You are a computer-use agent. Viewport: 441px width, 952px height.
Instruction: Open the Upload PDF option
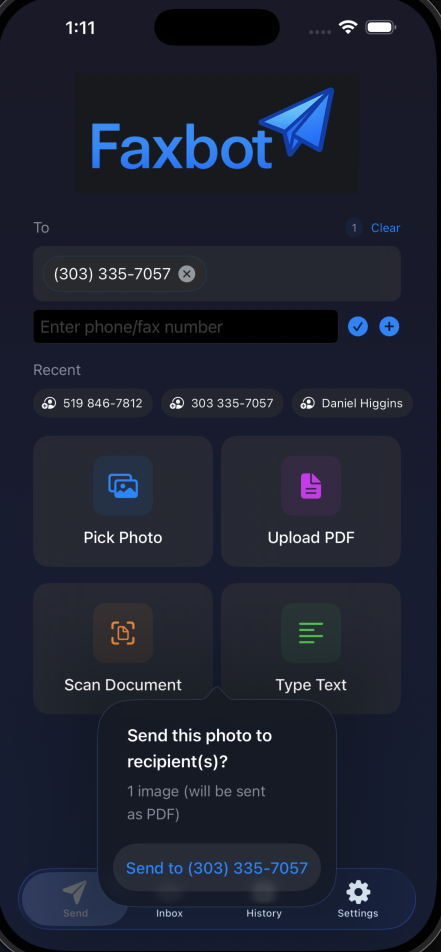(x=311, y=501)
